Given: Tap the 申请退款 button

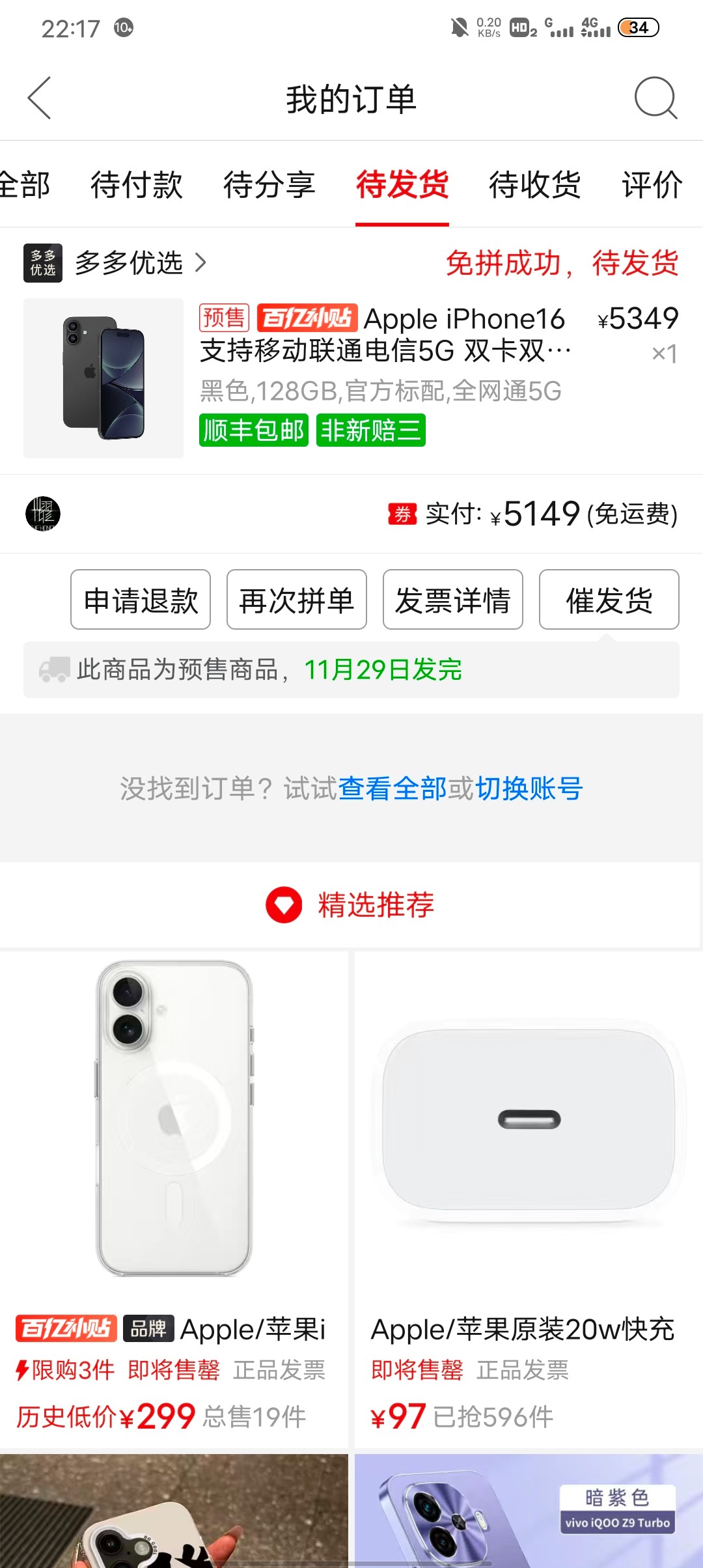Looking at the screenshot, I should (x=141, y=600).
